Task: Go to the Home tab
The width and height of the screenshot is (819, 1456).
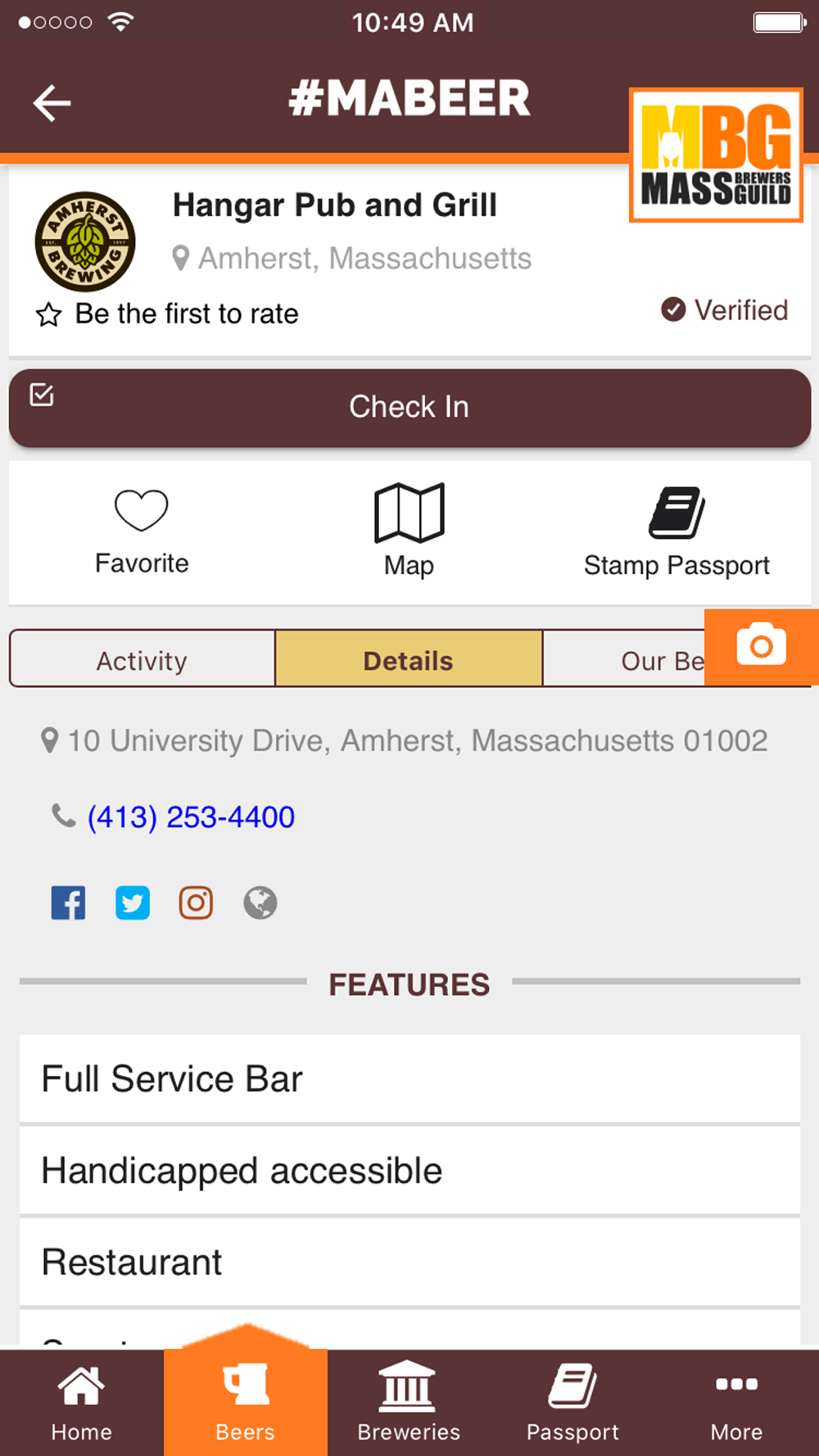Action: click(82, 1402)
